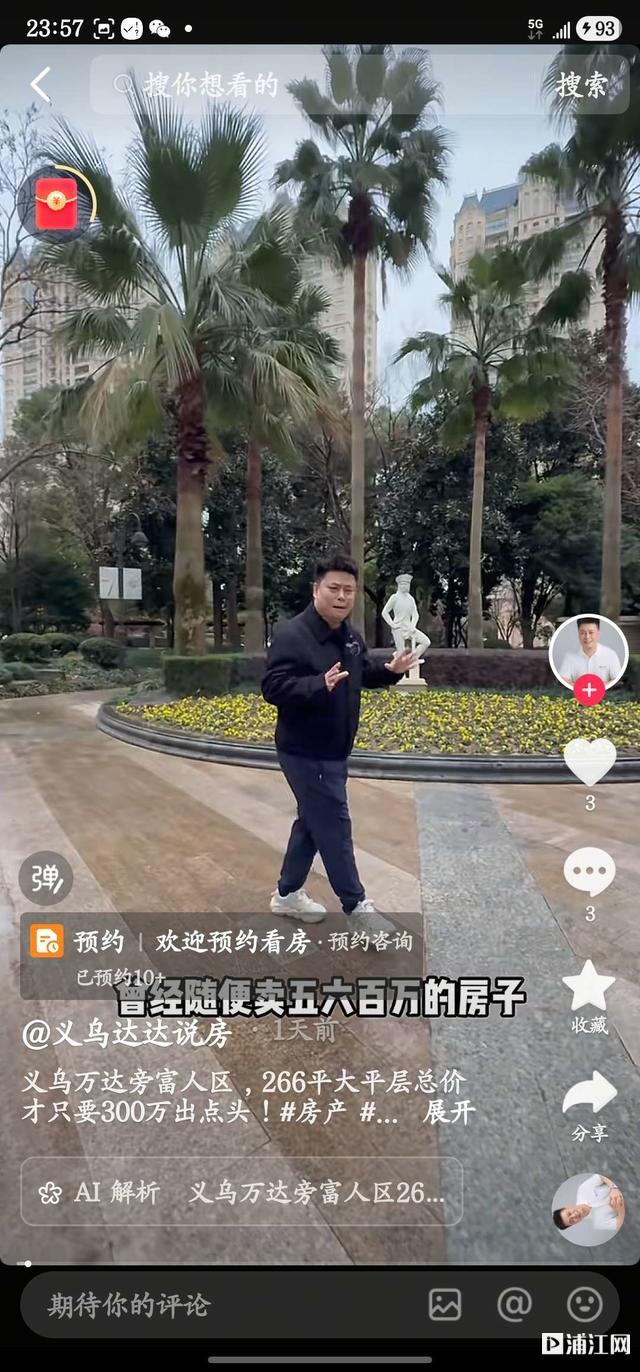The height and width of the screenshot is (1372, 640).
Task: Open the creator's profile avatar
Action: [589, 651]
